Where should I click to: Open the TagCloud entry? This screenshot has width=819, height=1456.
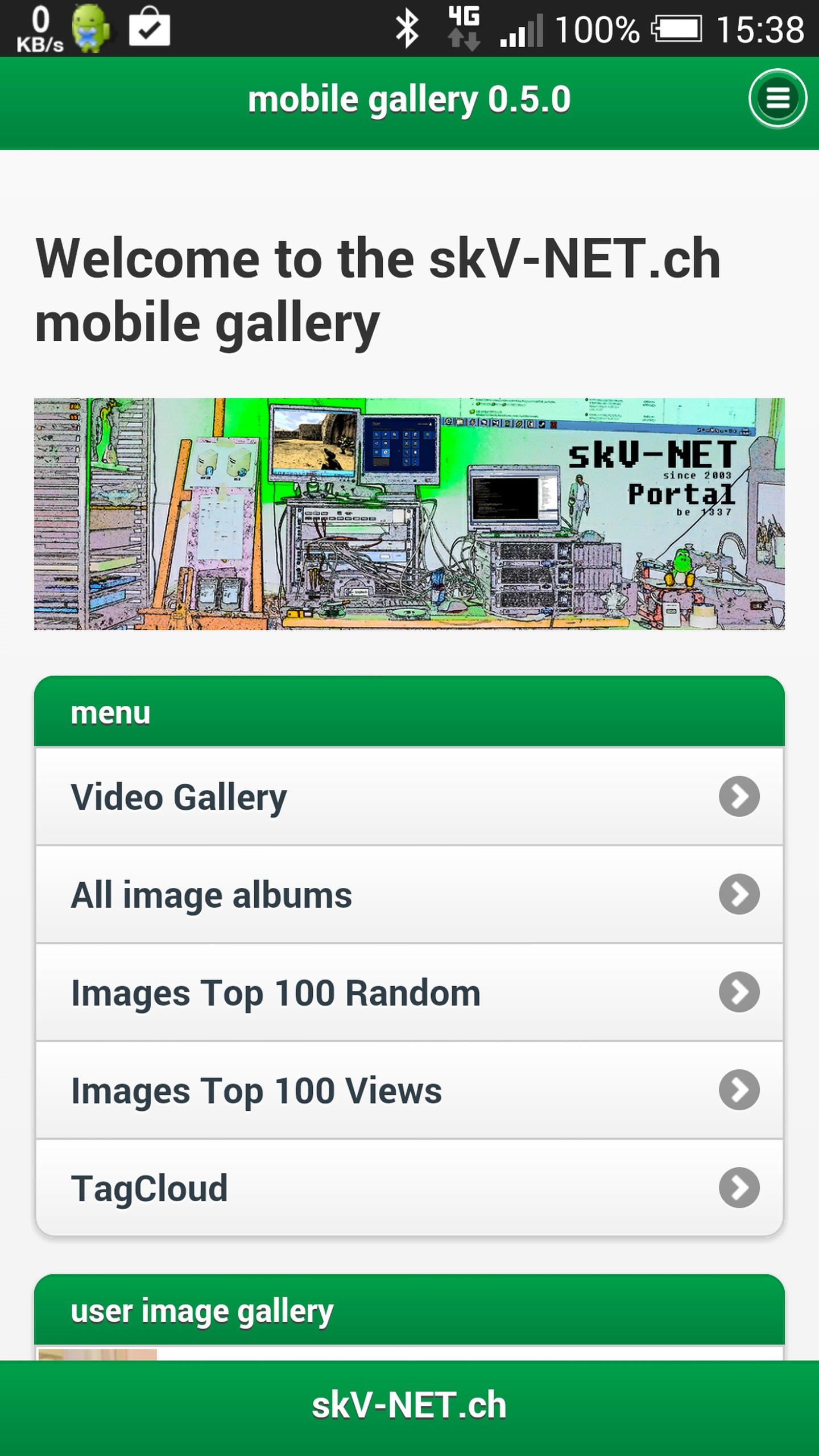pyautogui.click(x=408, y=1188)
